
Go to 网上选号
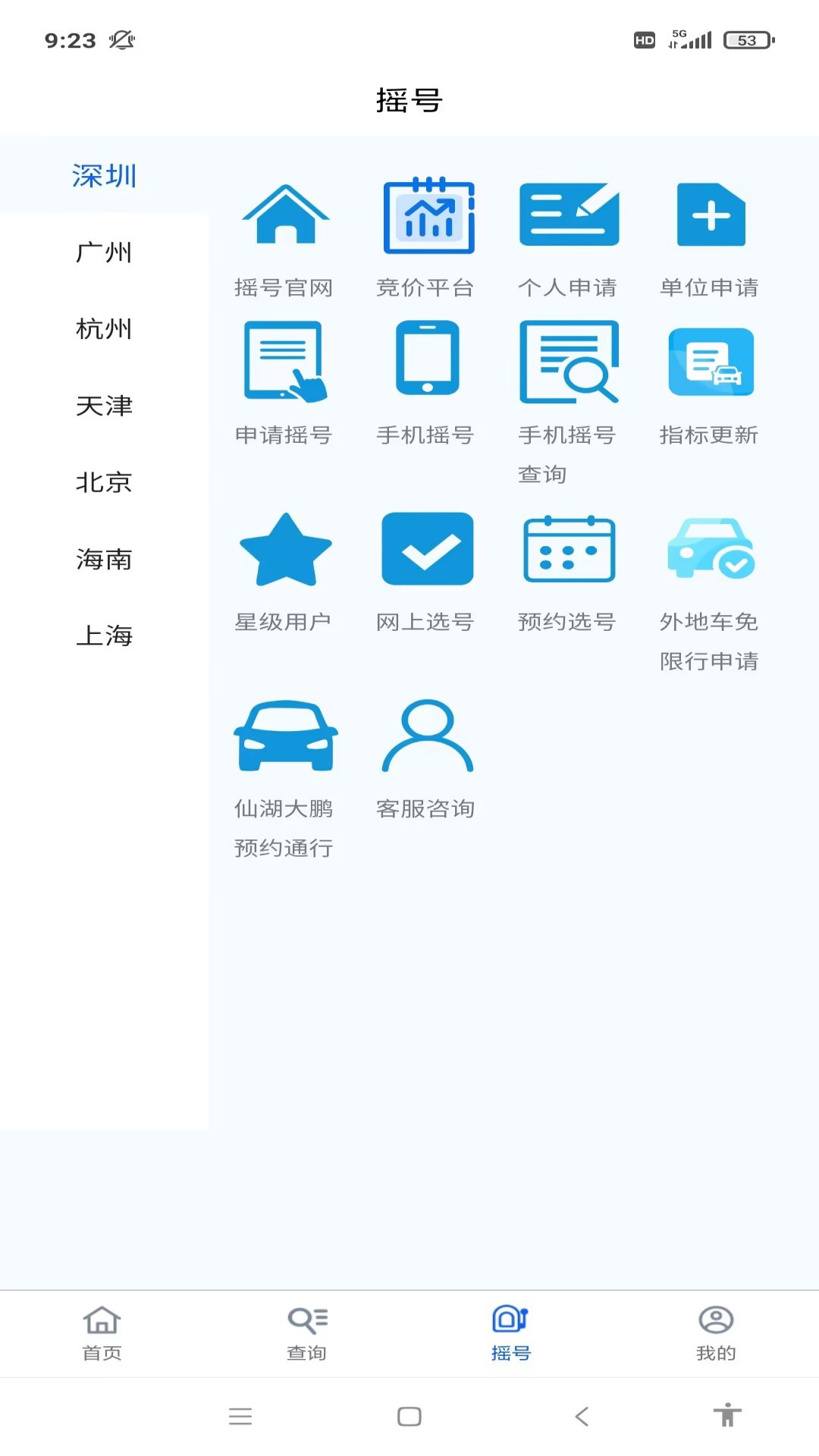(x=427, y=570)
